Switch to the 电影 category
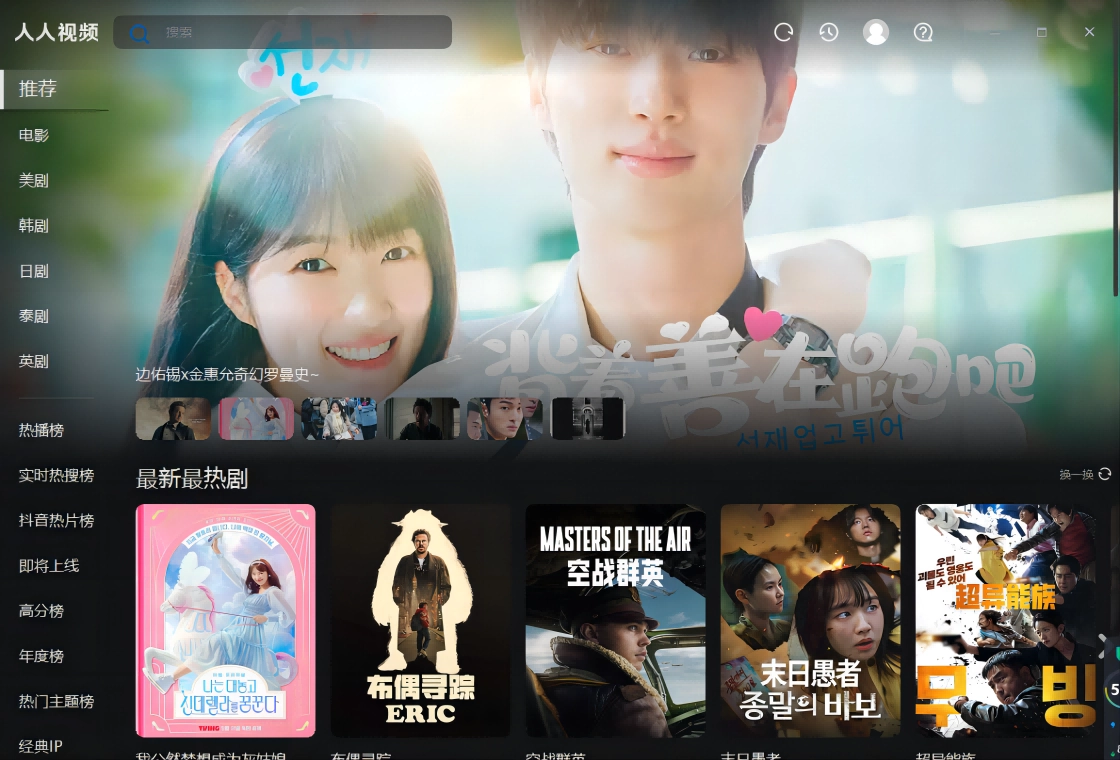Screen dimensions: 1120x760 click(34, 135)
